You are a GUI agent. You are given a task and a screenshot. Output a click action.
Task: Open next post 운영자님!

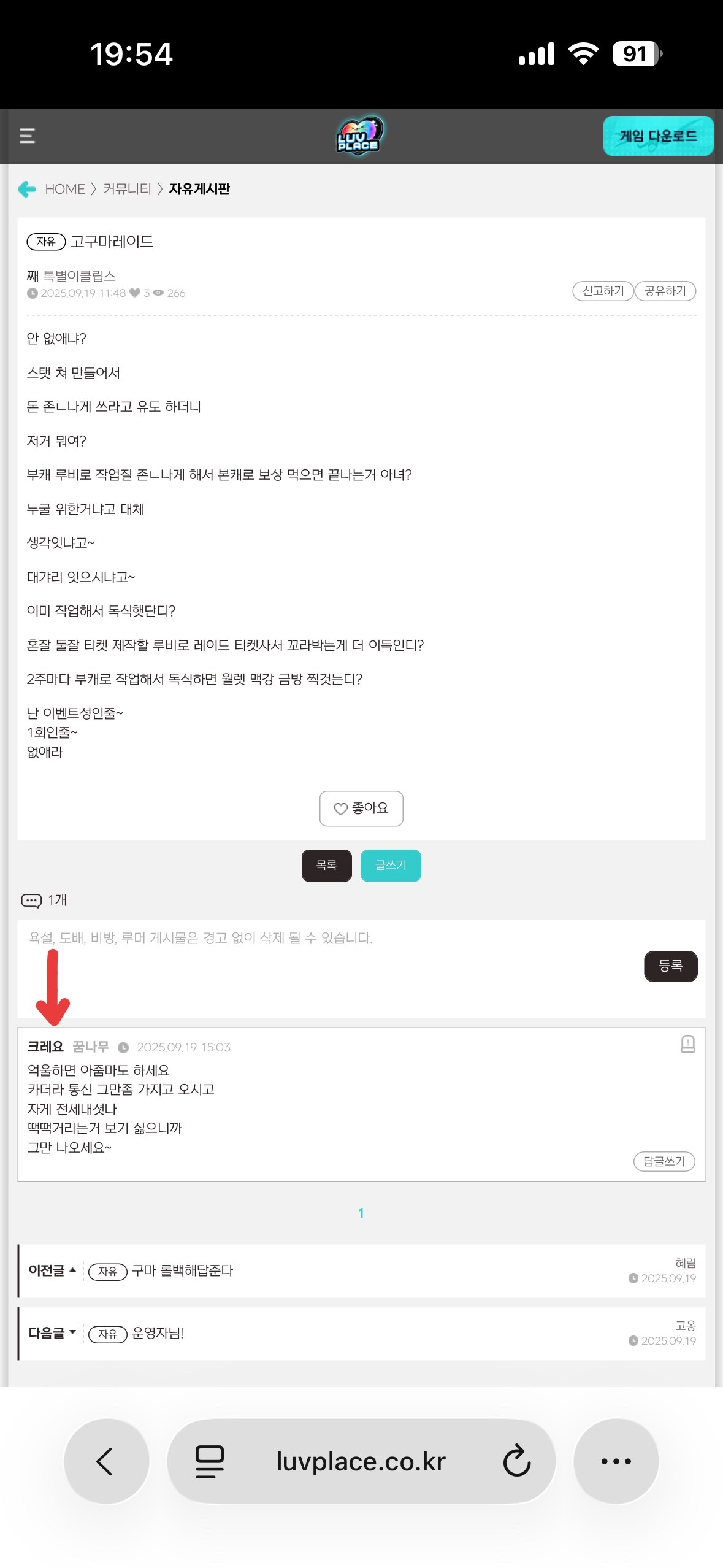tap(158, 1333)
